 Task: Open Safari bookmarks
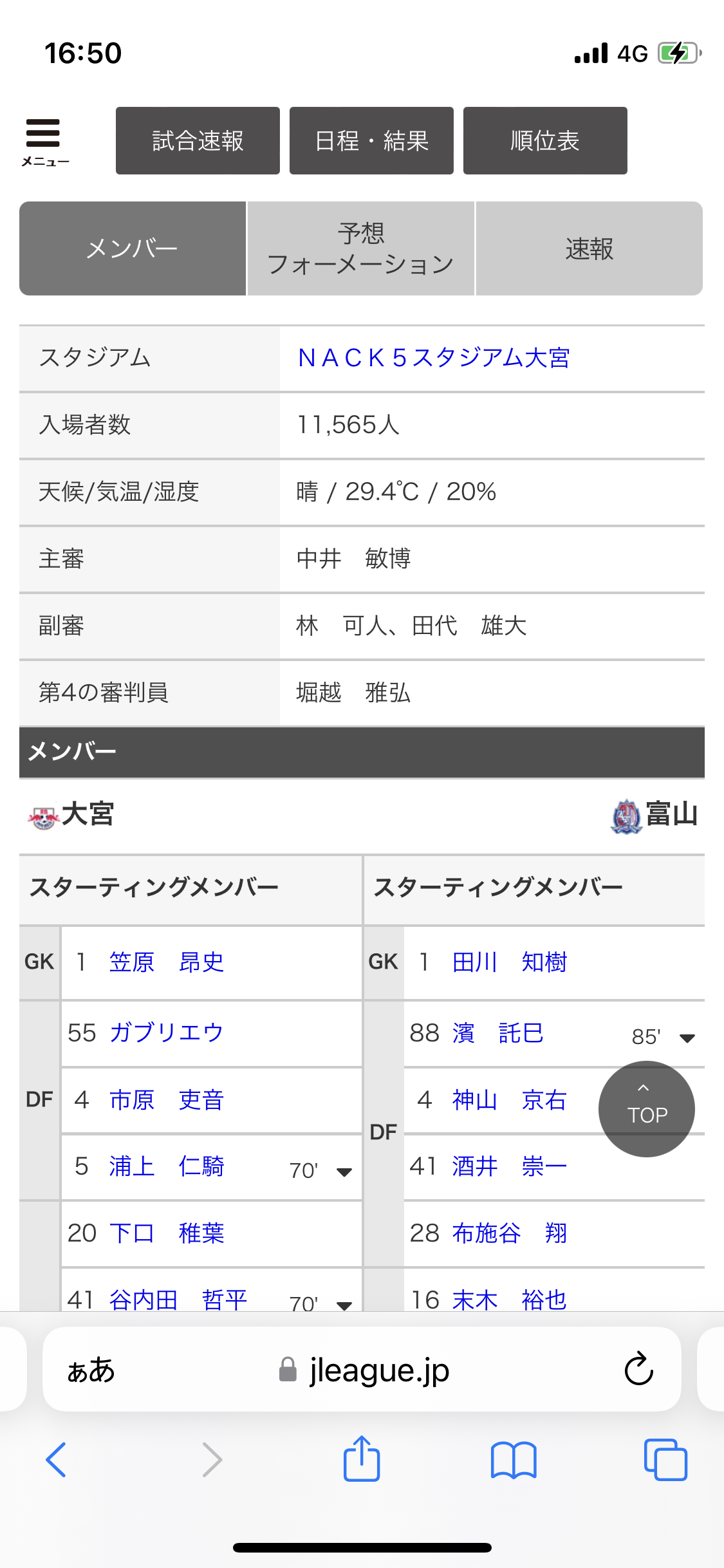pos(514,1460)
